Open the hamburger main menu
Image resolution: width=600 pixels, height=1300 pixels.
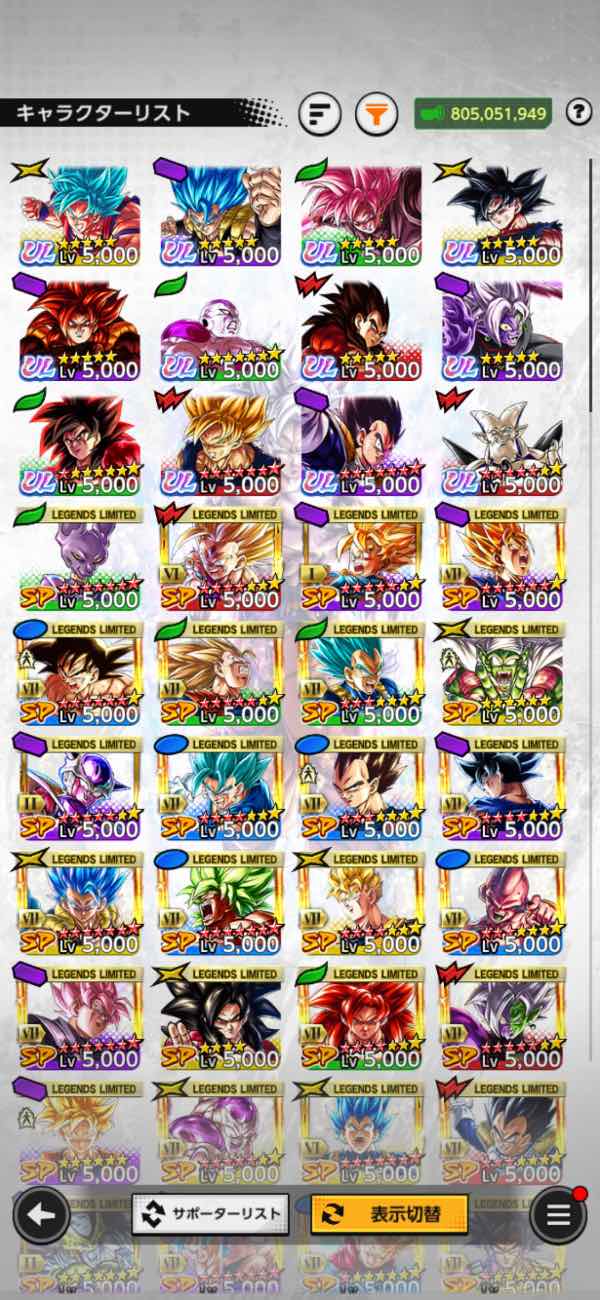(558, 1215)
